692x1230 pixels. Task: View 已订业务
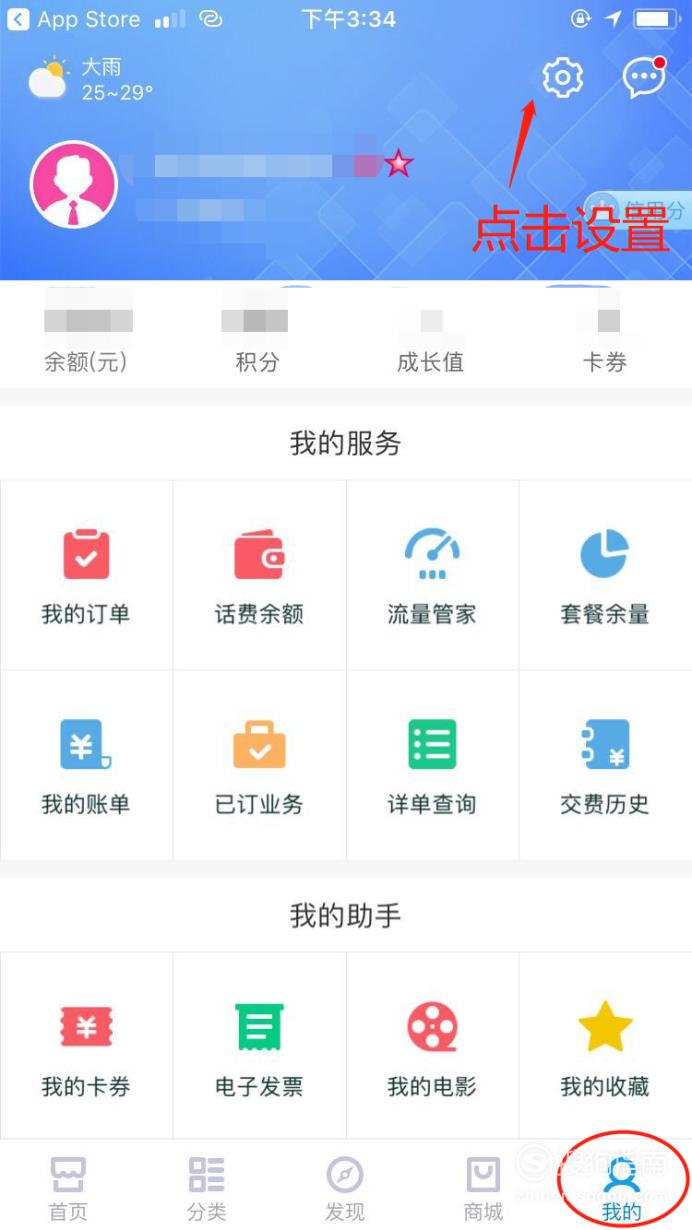coord(259,765)
